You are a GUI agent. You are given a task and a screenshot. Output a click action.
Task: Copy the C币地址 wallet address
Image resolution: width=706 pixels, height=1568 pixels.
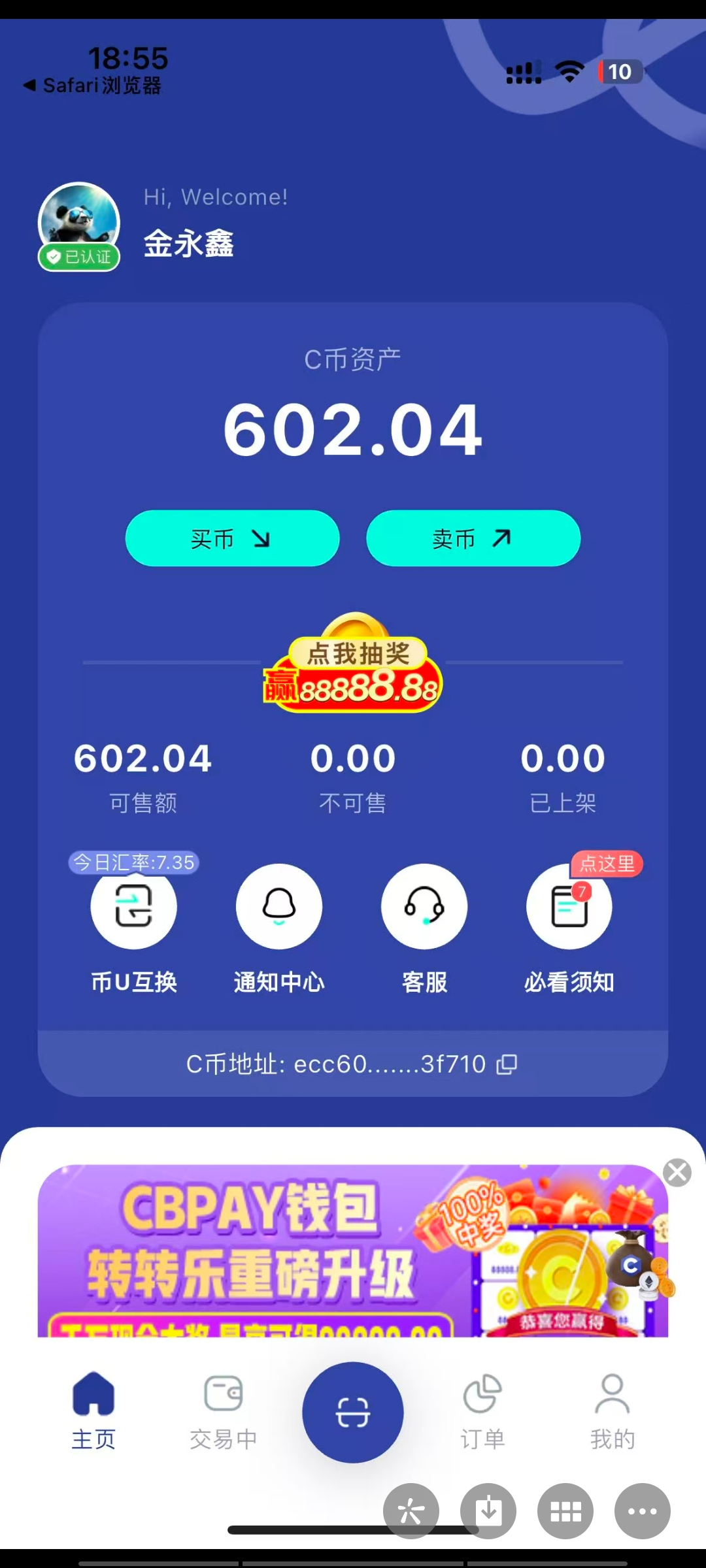tap(507, 1064)
